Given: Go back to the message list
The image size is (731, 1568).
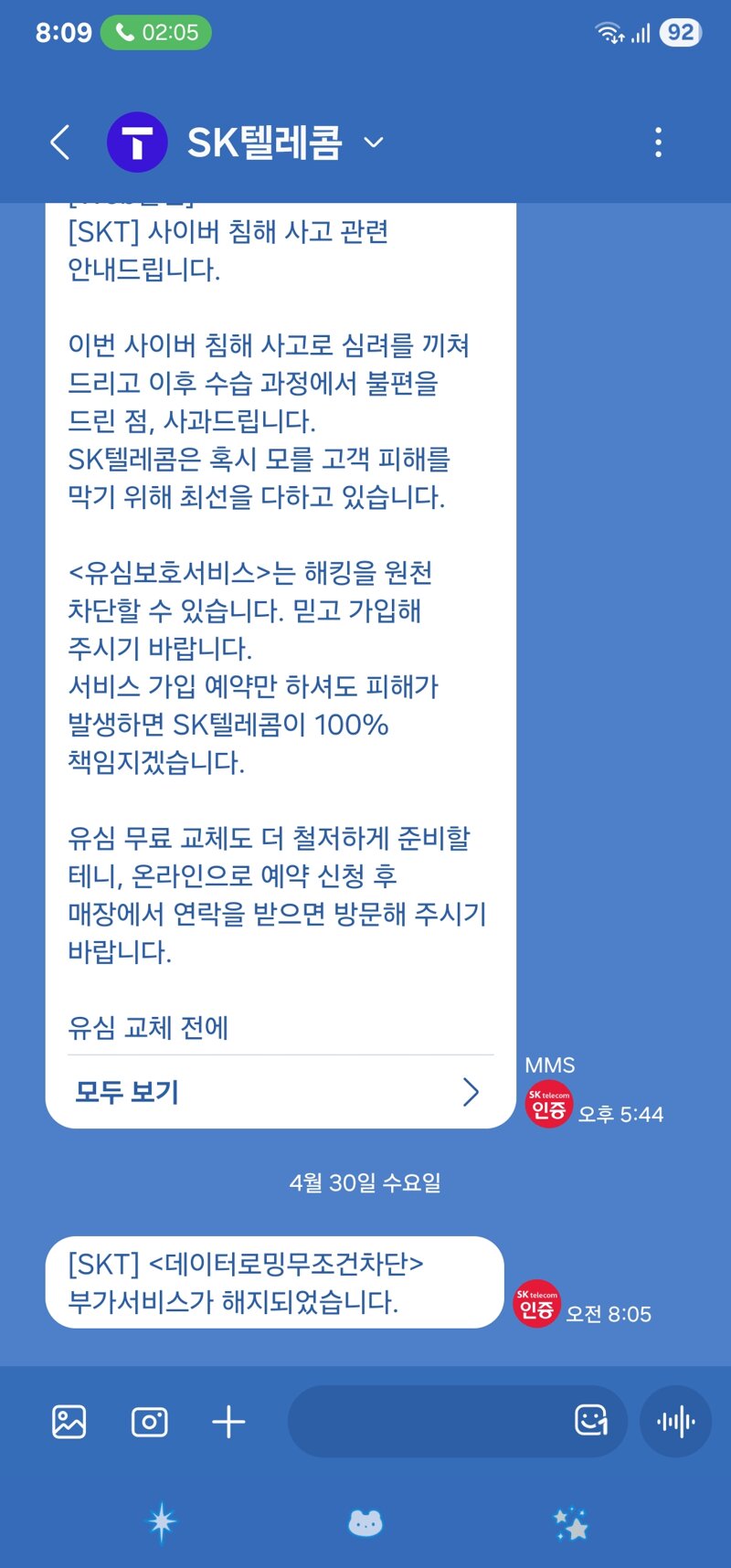Looking at the screenshot, I should coord(60,143).
